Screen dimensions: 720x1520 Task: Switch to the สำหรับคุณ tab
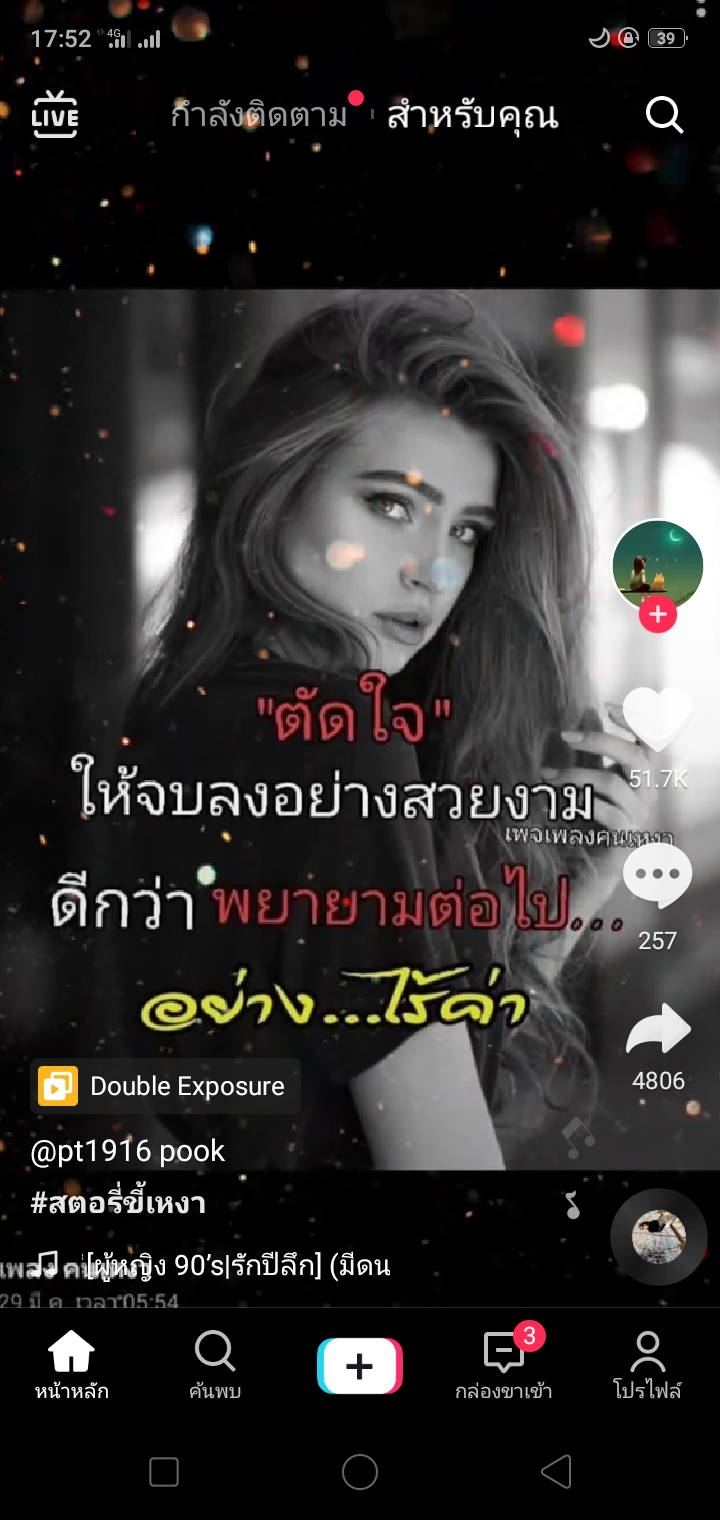(472, 116)
